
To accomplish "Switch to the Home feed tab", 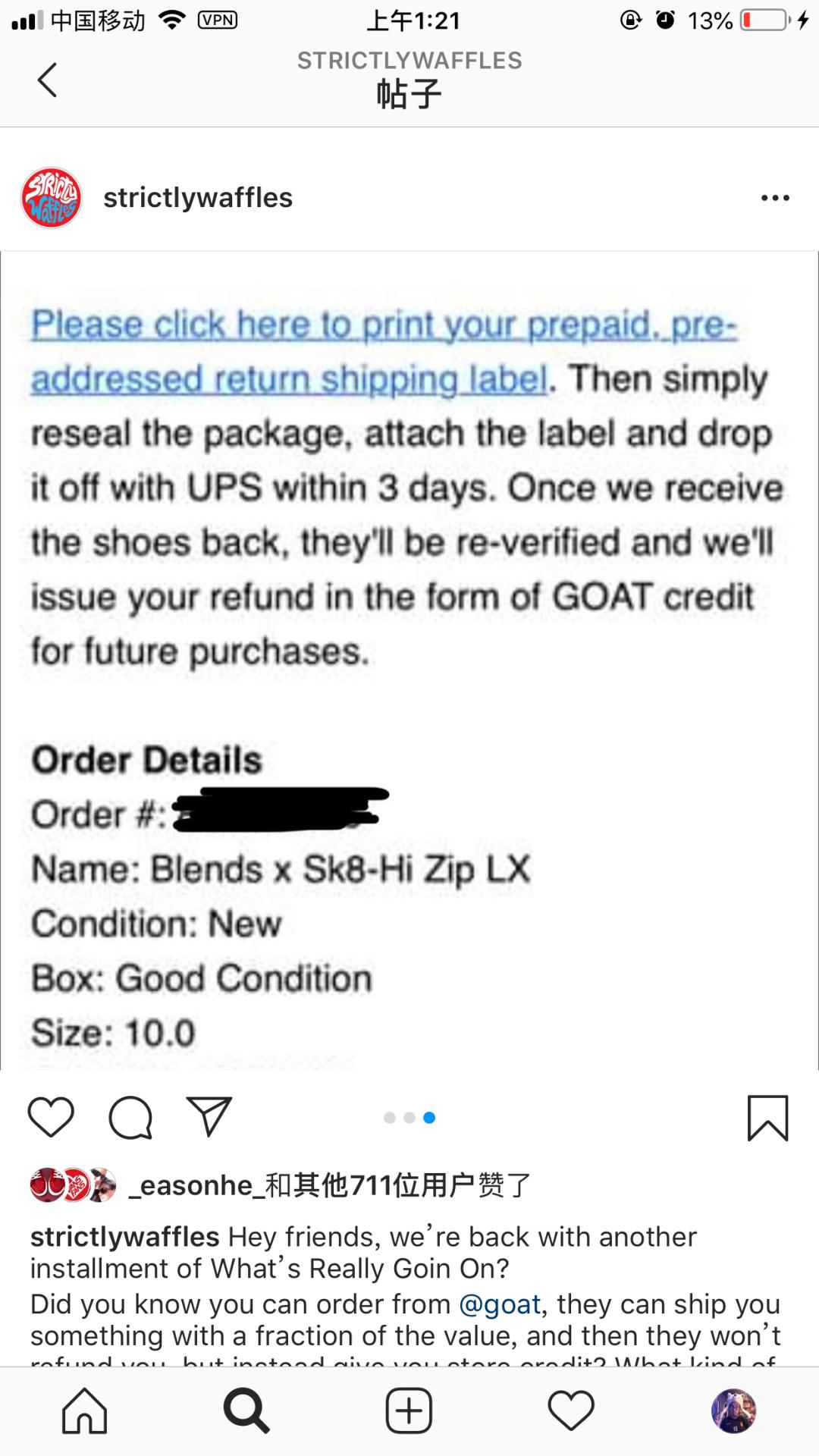I will tap(84, 1411).
